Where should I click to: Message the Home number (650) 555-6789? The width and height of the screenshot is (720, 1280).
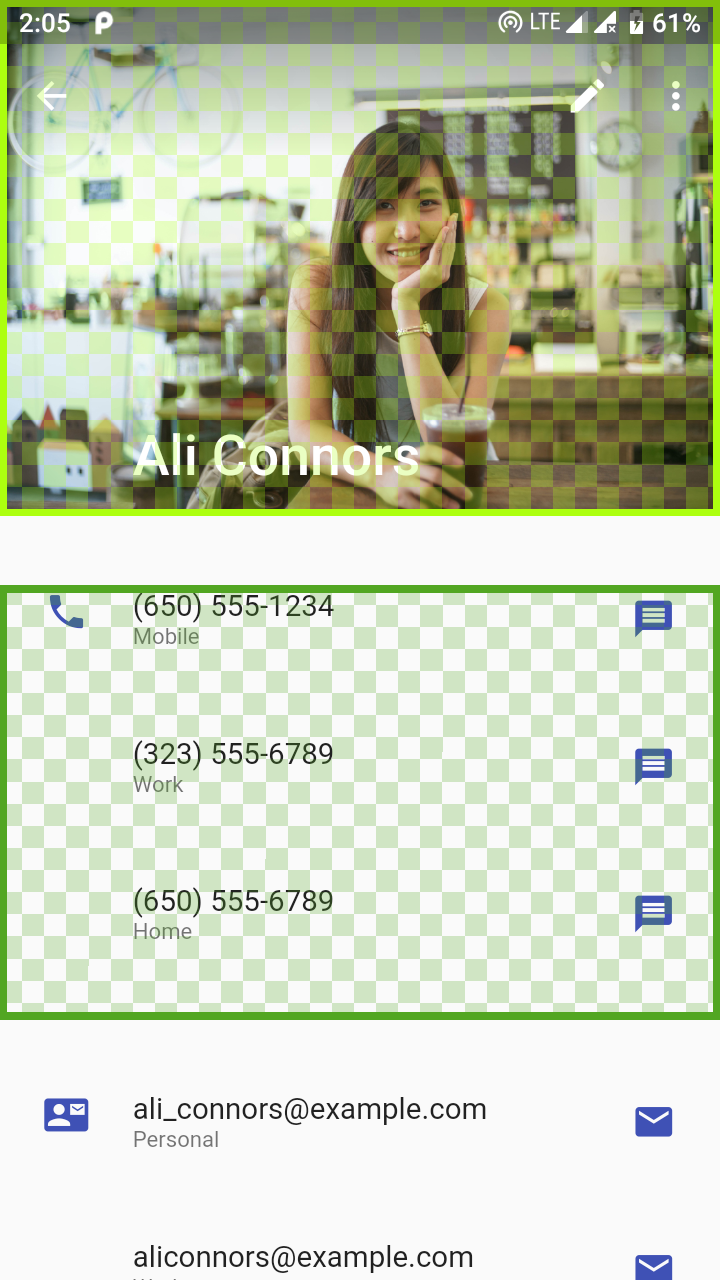(x=653, y=913)
